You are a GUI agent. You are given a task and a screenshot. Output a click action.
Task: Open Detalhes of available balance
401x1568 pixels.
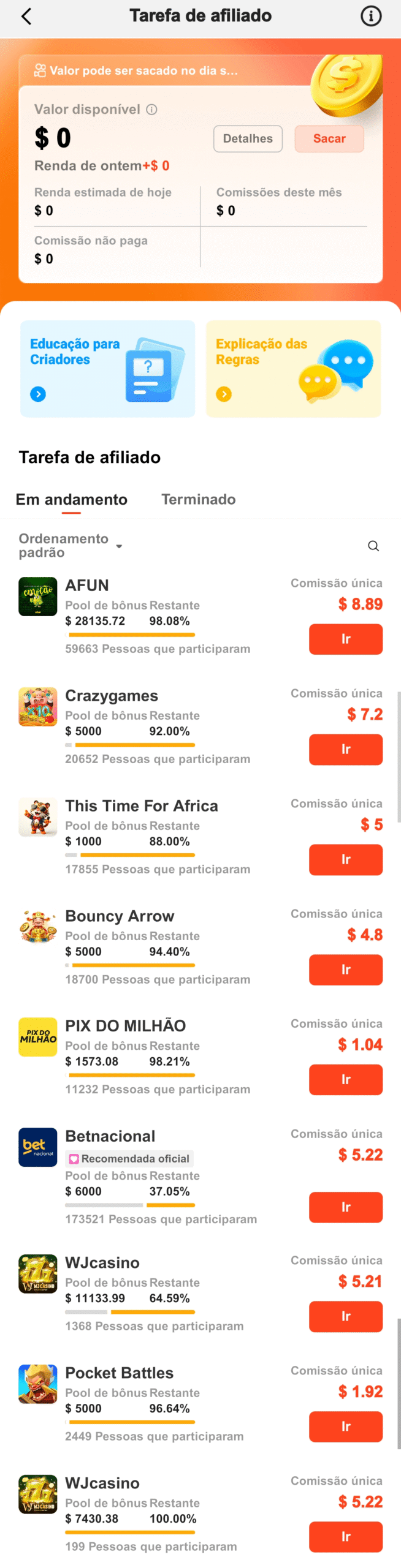point(248,138)
